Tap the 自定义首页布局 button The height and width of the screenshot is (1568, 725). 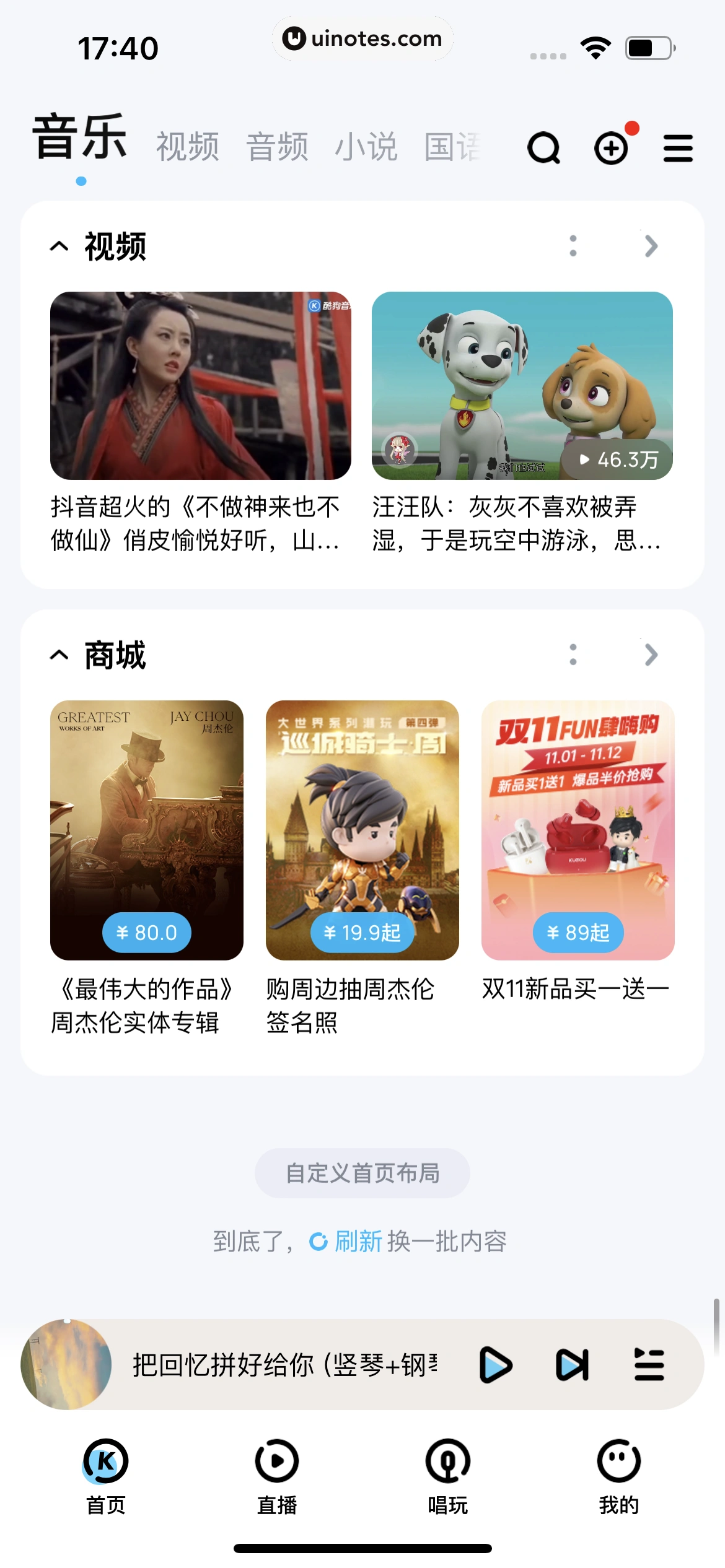point(362,1173)
